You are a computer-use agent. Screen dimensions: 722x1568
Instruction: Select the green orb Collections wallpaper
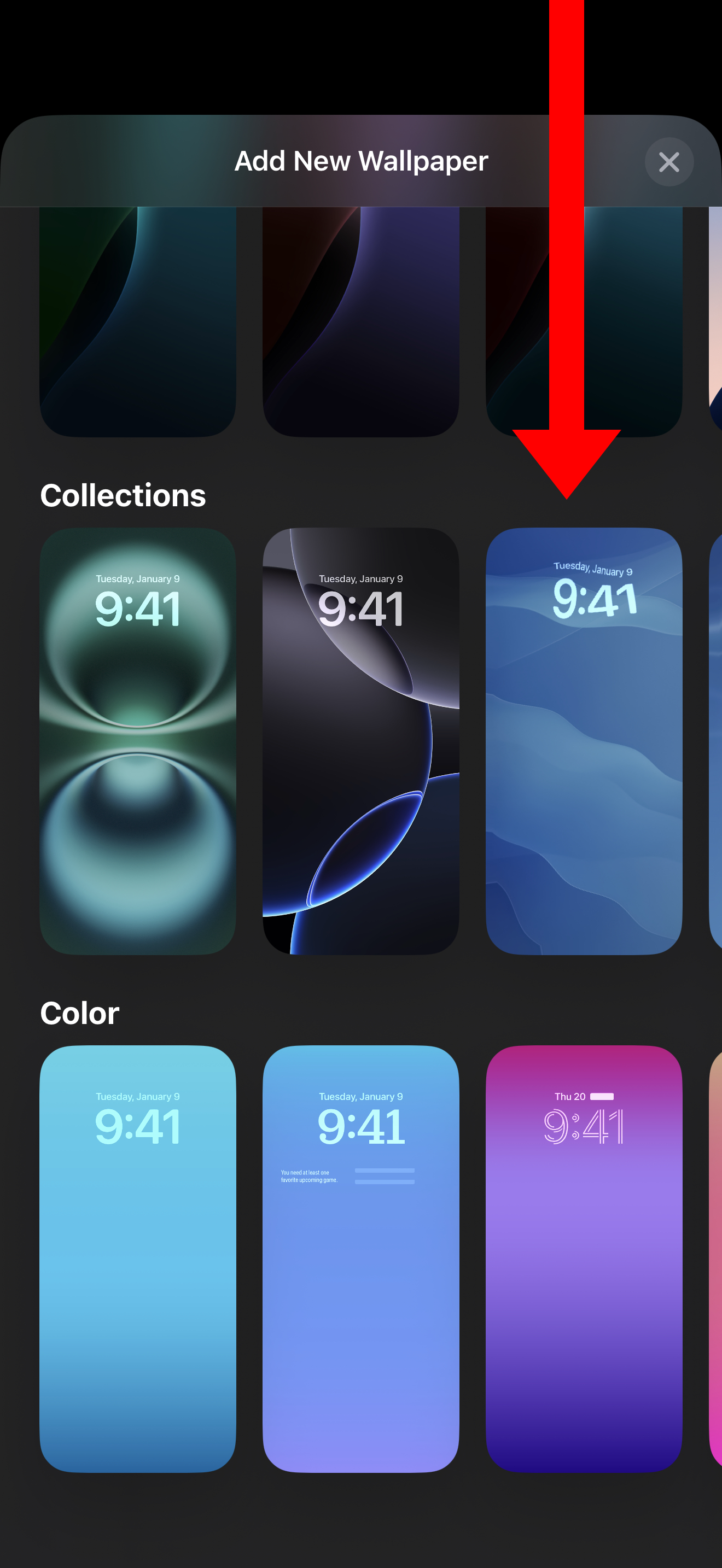coord(138,741)
